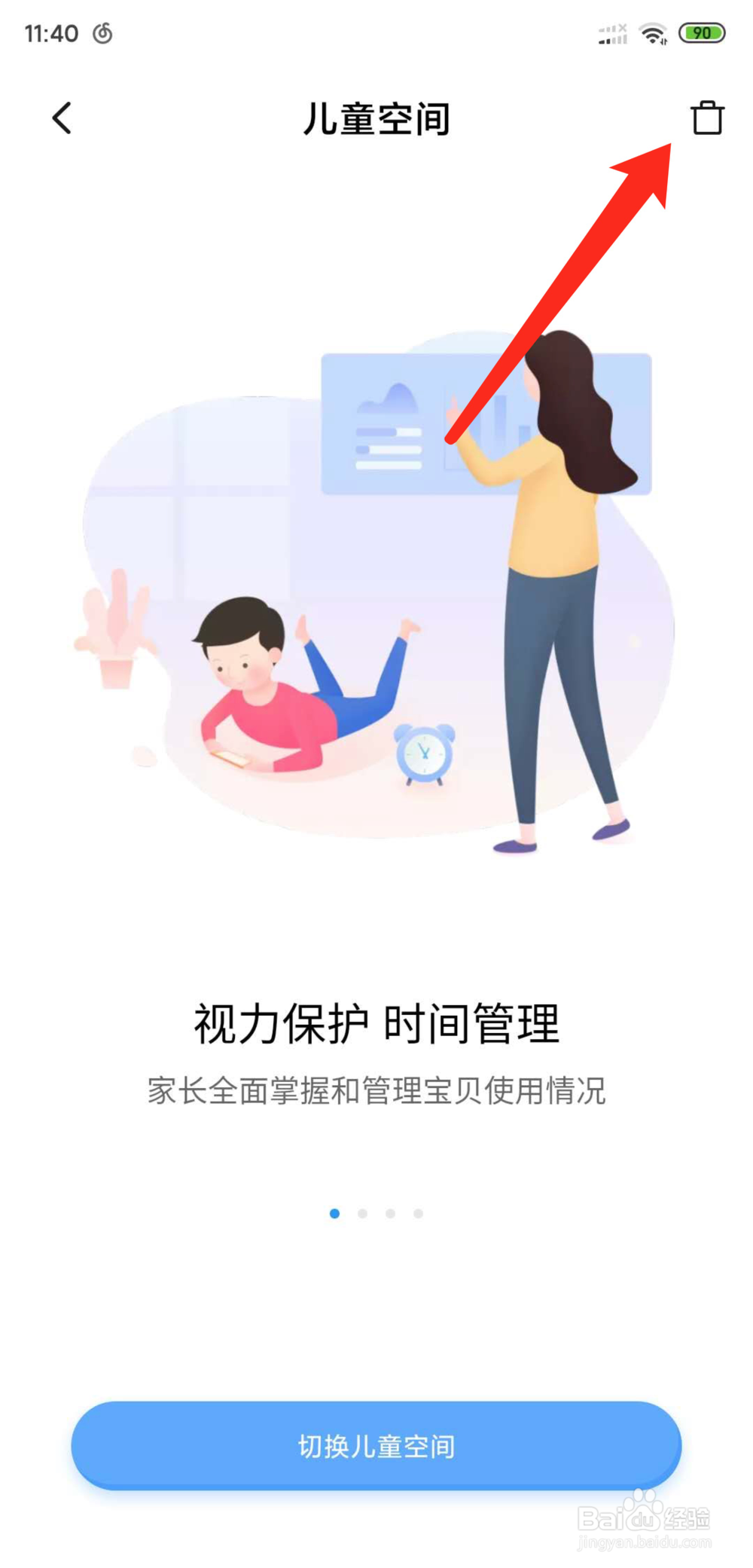Image resolution: width=753 pixels, height=1568 pixels.
Task: Open the previous screen via back chevron
Action: click(x=62, y=118)
